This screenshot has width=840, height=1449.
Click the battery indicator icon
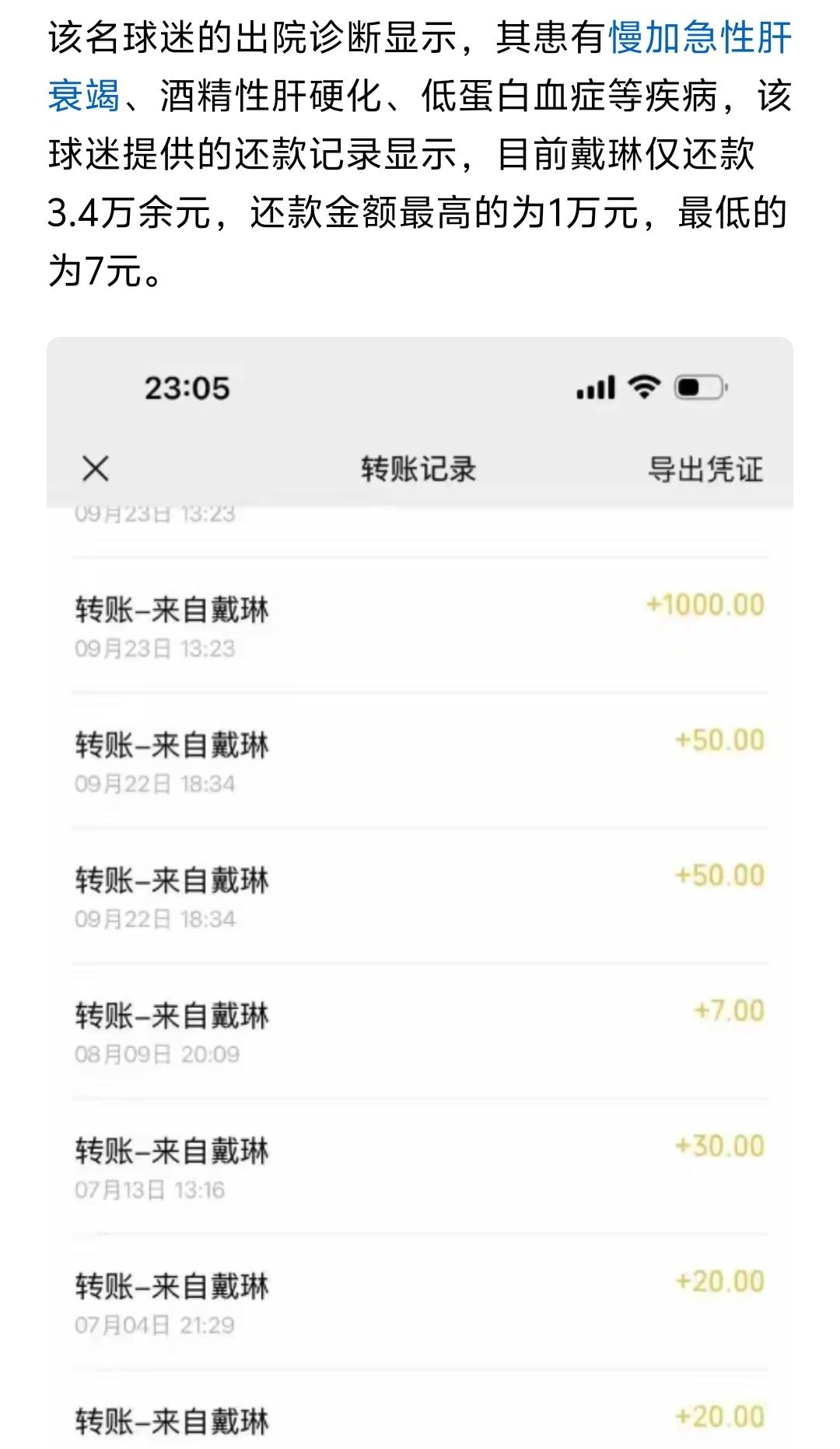[x=697, y=384]
